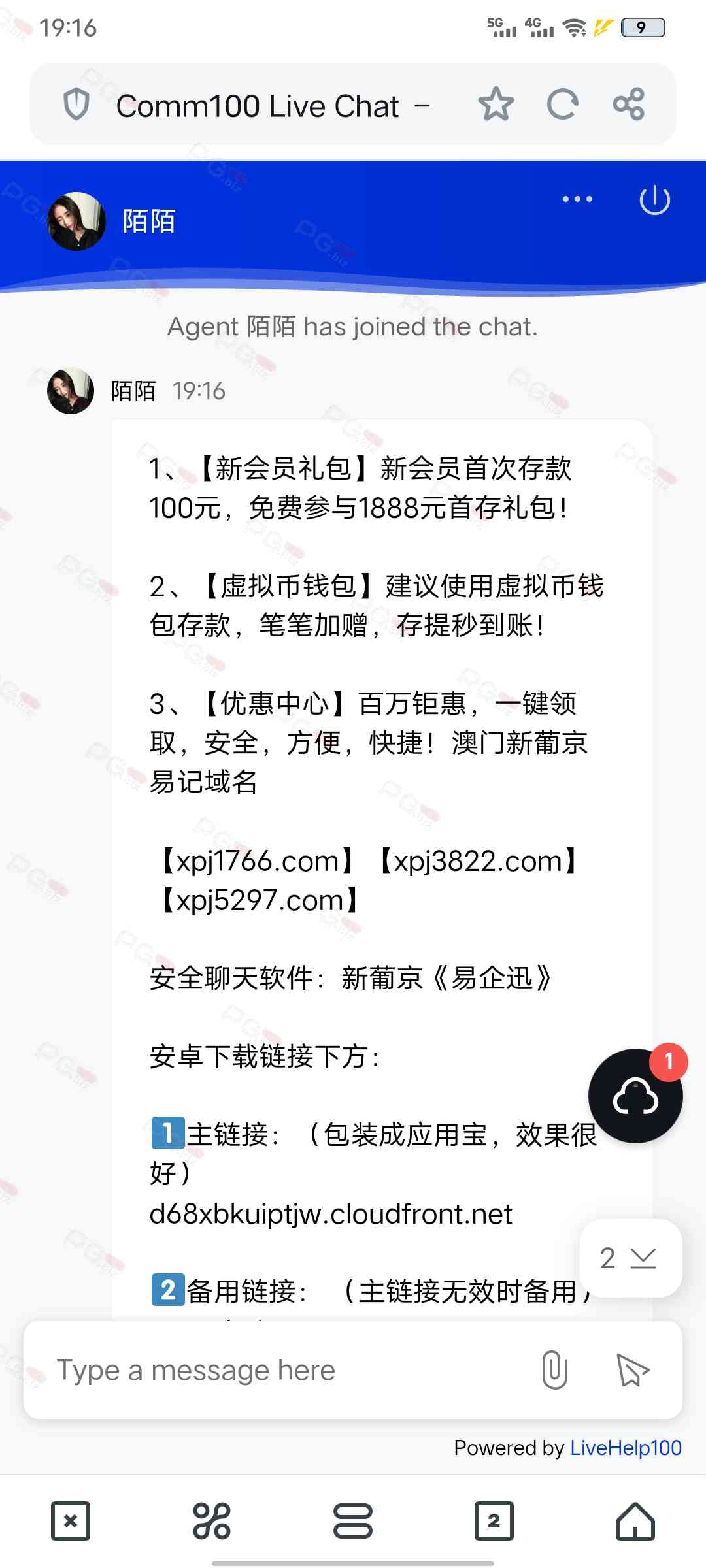706x1568 pixels.
Task: End the chat with the power icon
Action: 654,200
